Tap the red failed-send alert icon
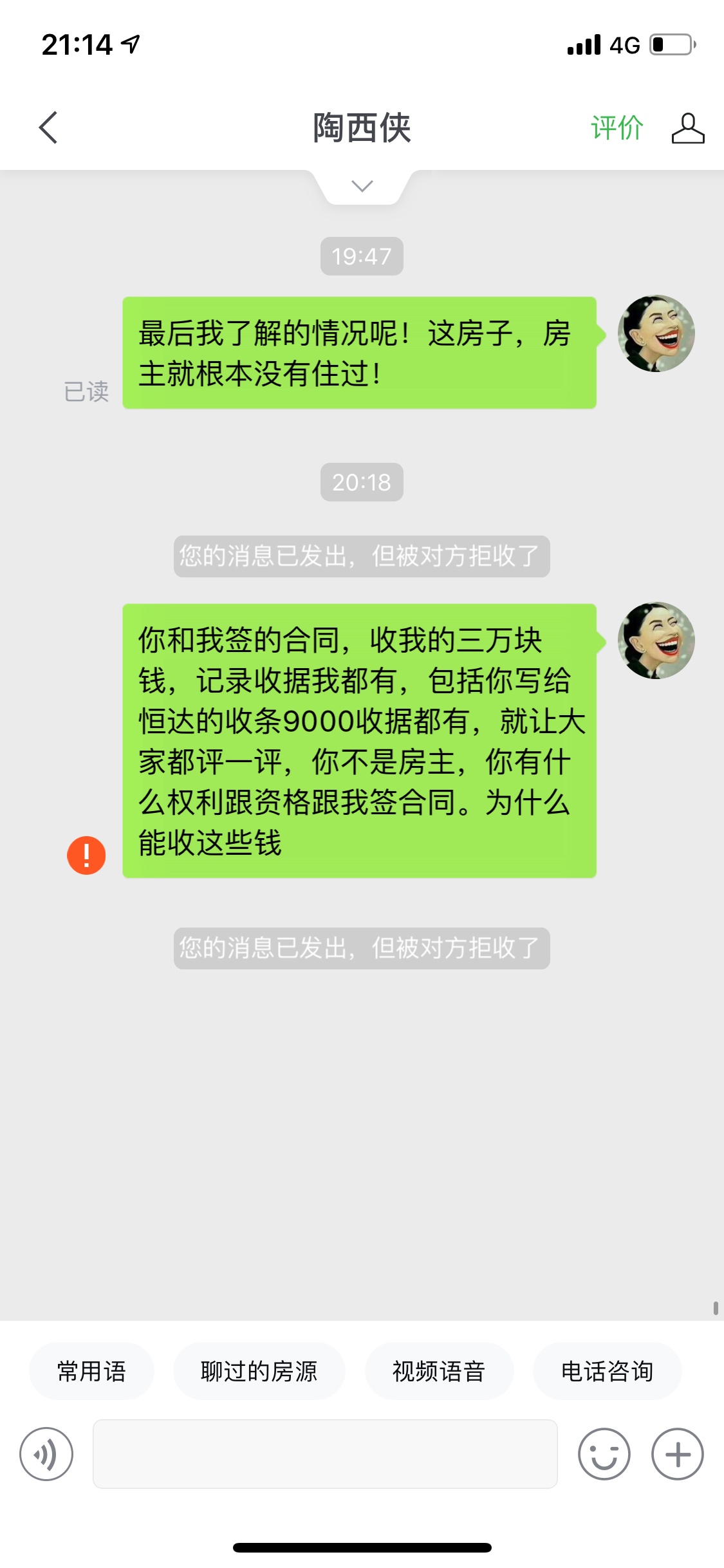724x1568 pixels. coord(86,855)
